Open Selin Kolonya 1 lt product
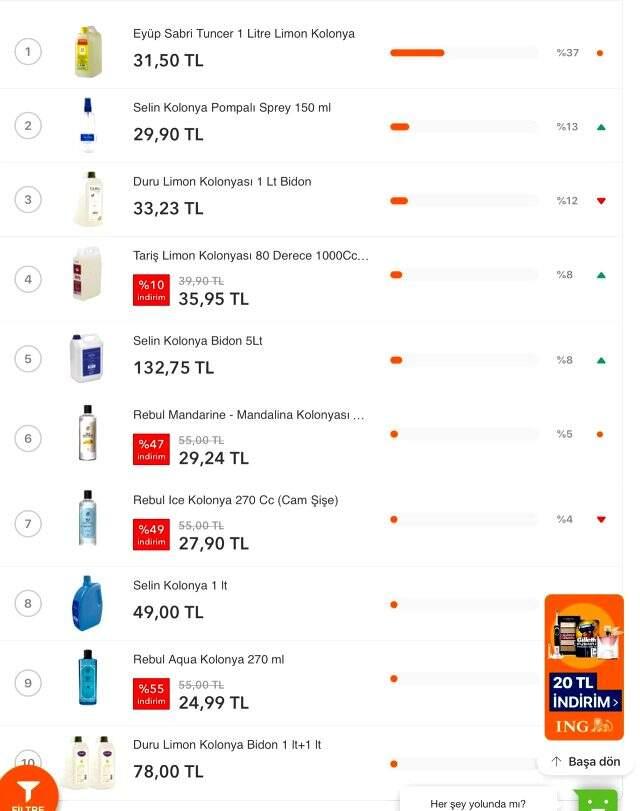 click(180, 585)
